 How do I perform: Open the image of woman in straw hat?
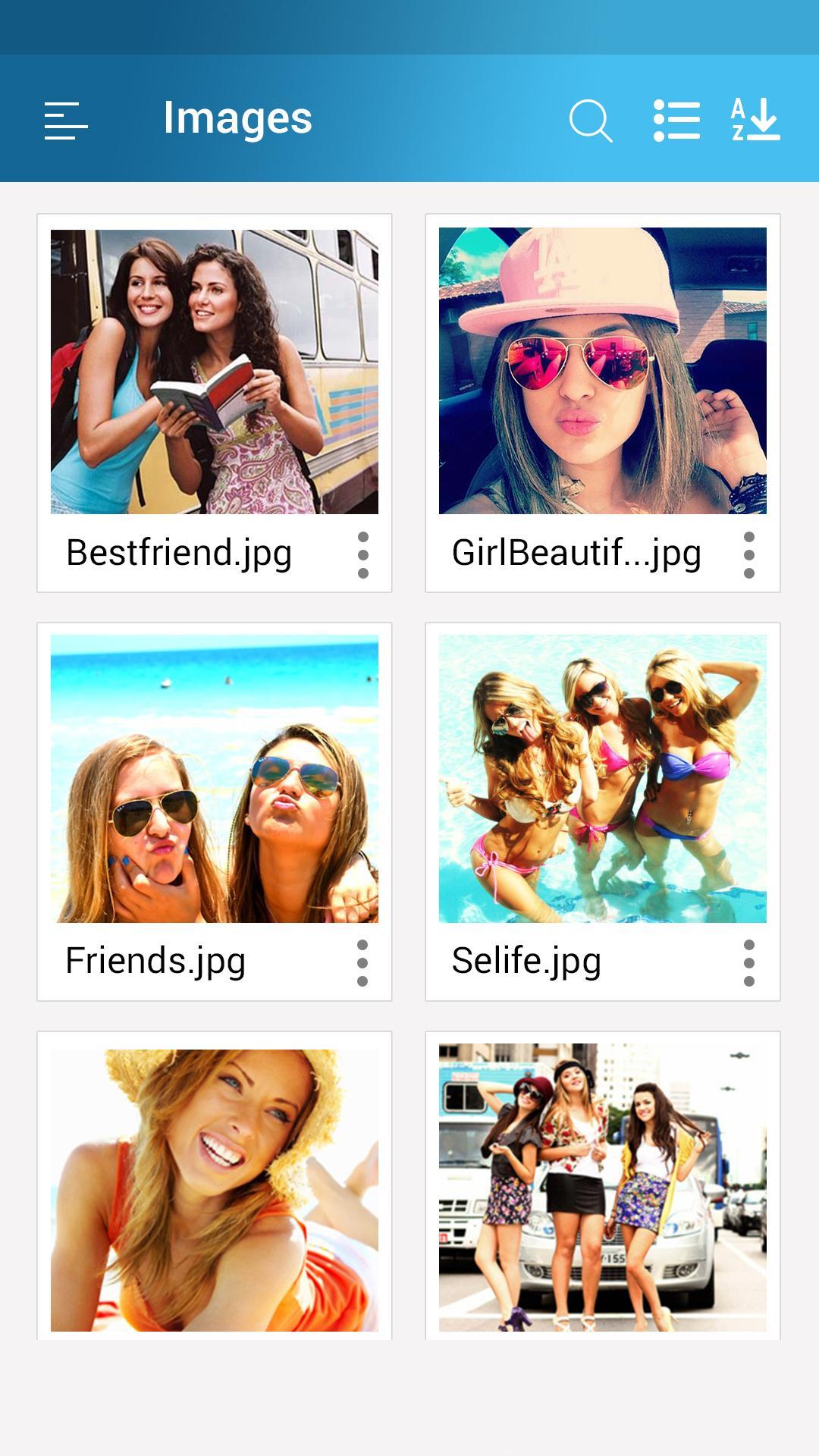(215, 1190)
